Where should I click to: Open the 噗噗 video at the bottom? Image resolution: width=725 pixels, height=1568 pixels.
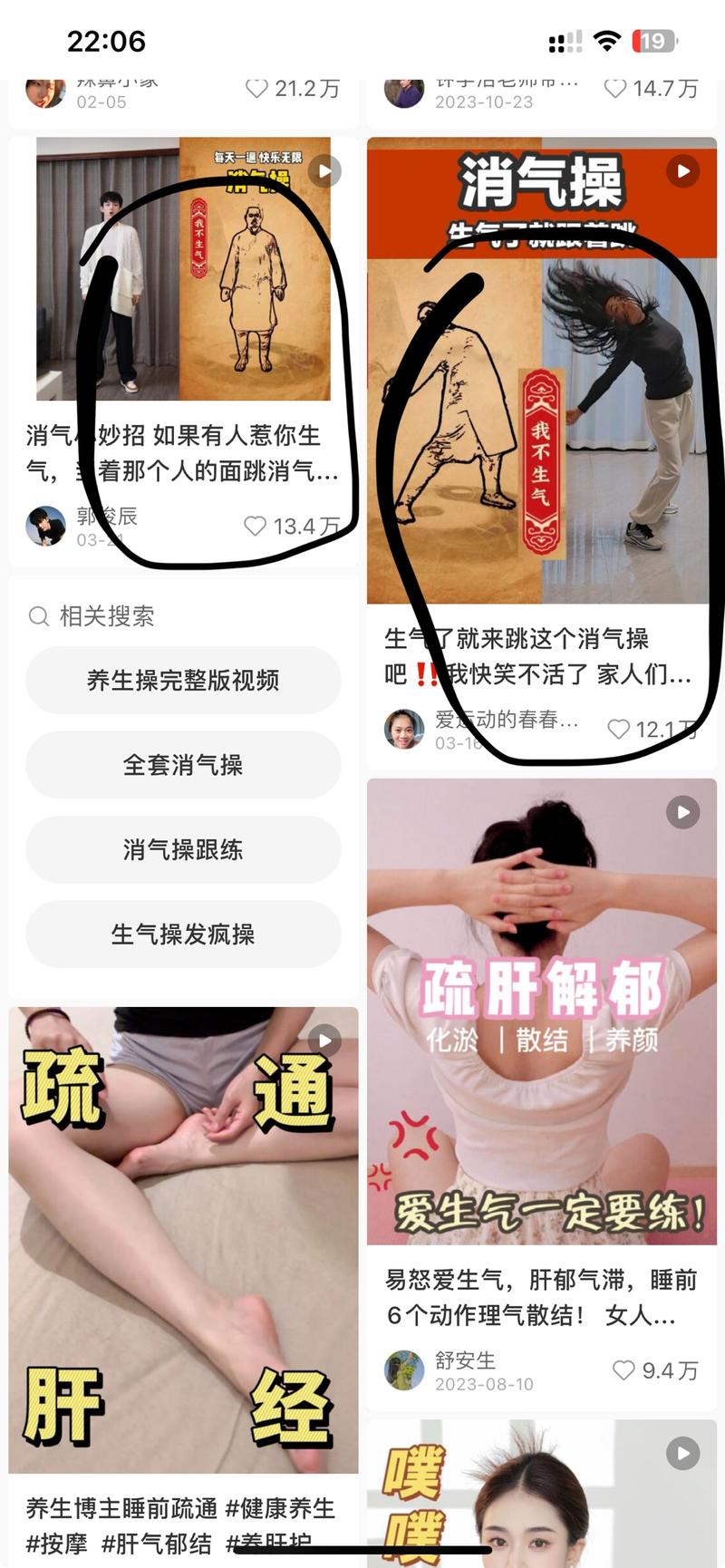(541, 1495)
